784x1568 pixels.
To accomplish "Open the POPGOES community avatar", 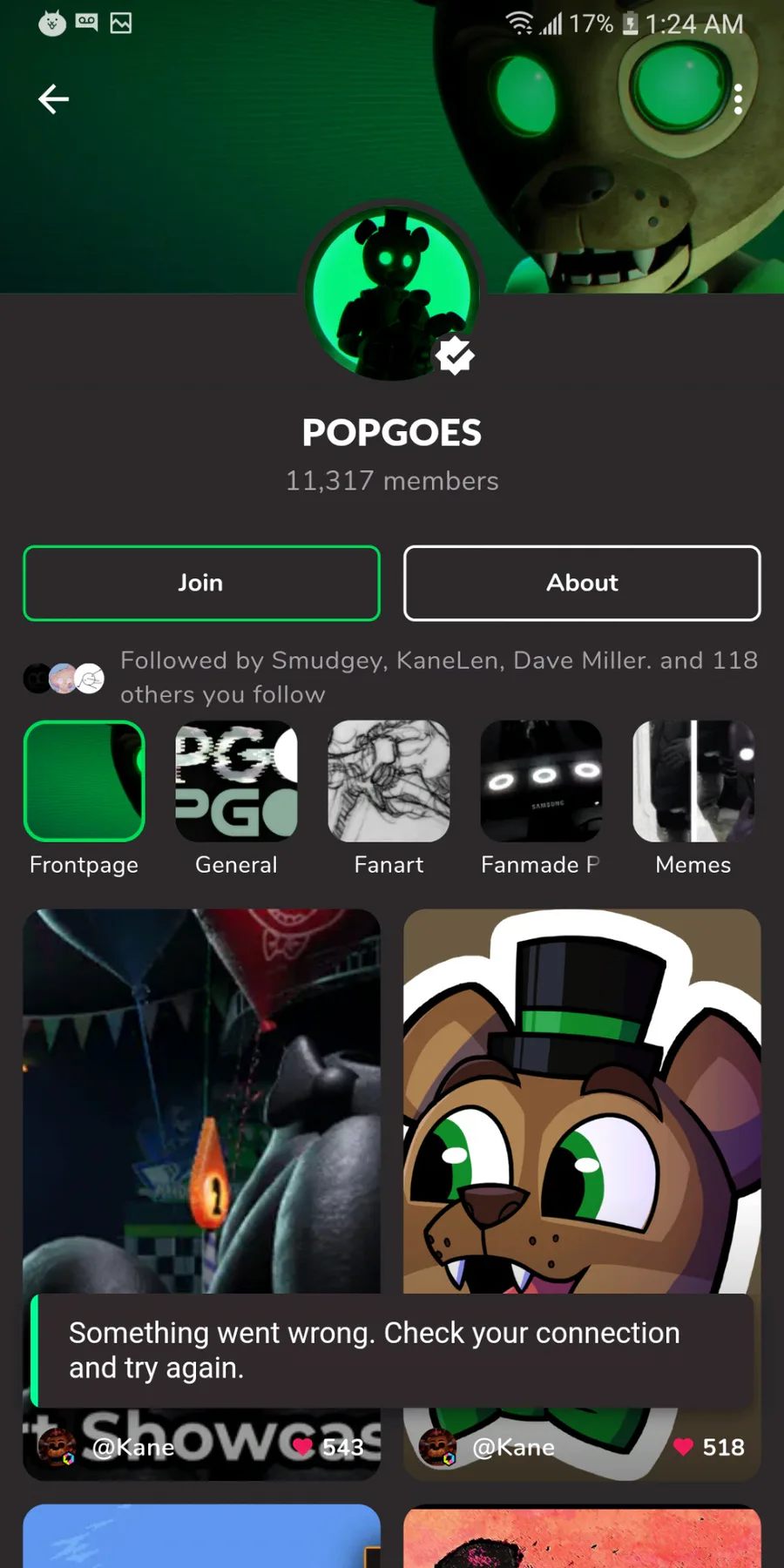I will [x=392, y=294].
